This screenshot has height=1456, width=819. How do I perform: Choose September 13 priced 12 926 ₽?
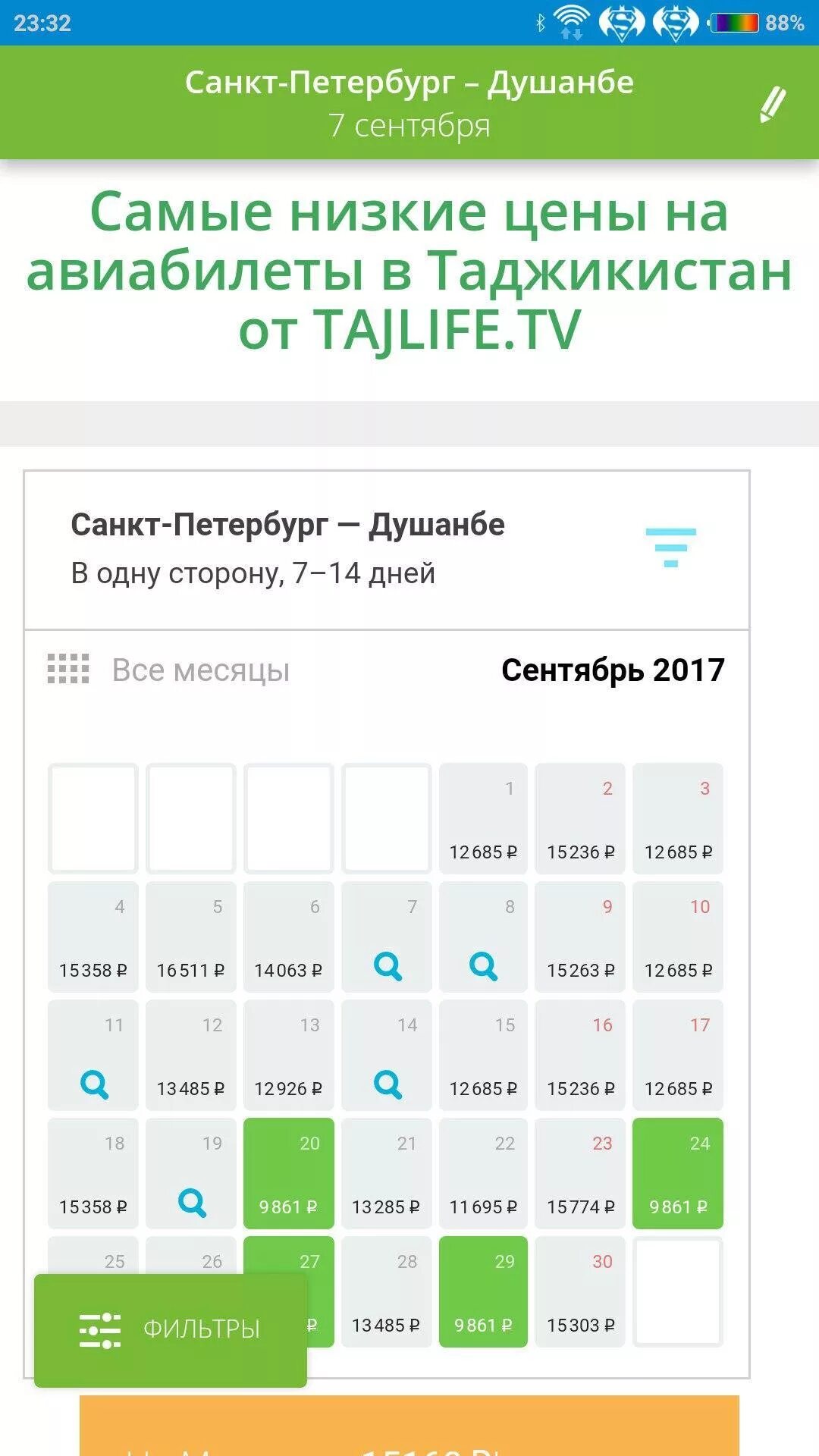288,1056
